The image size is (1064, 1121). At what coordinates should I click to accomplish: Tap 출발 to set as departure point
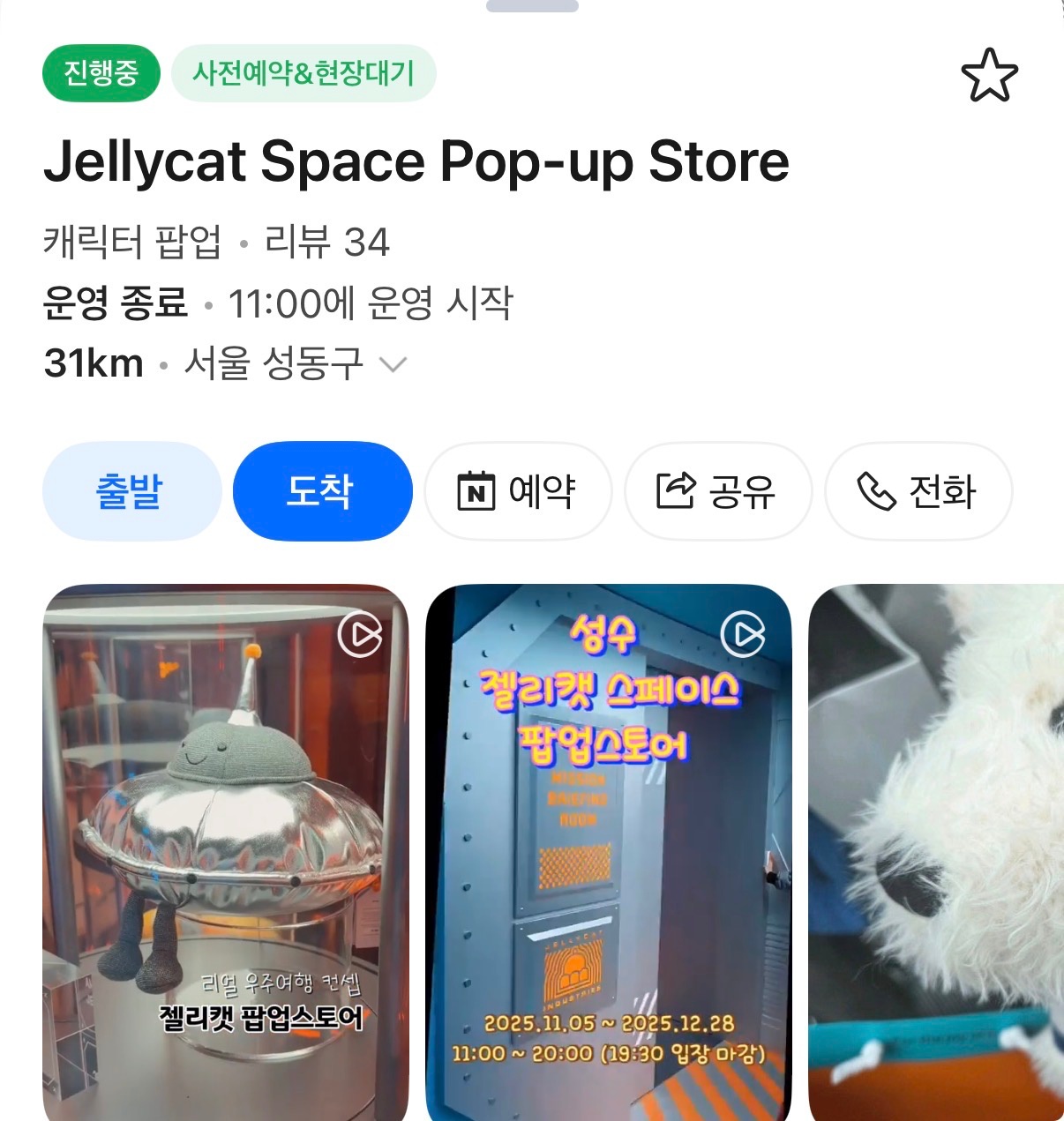[131, 490]
